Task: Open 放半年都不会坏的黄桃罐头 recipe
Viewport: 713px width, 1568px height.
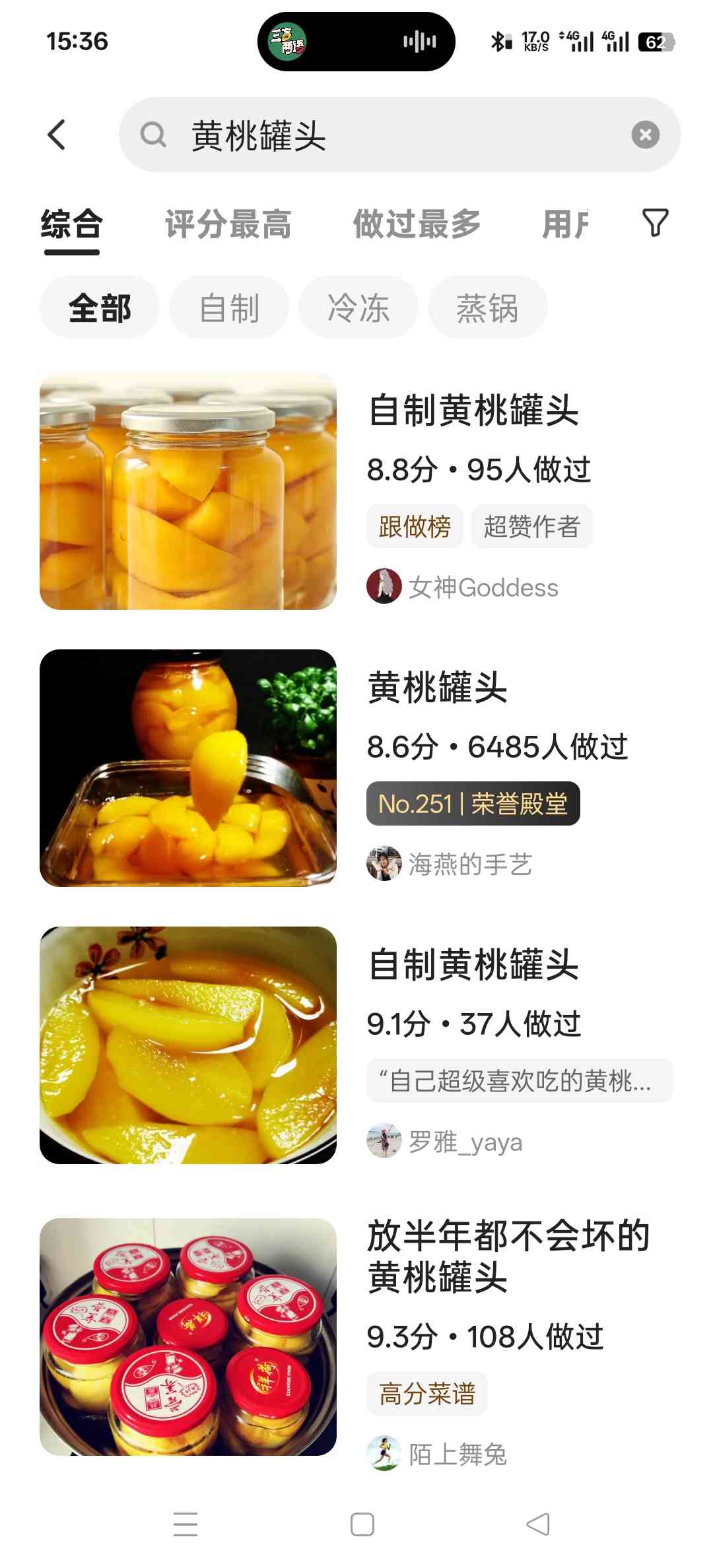Action: 508,1256
